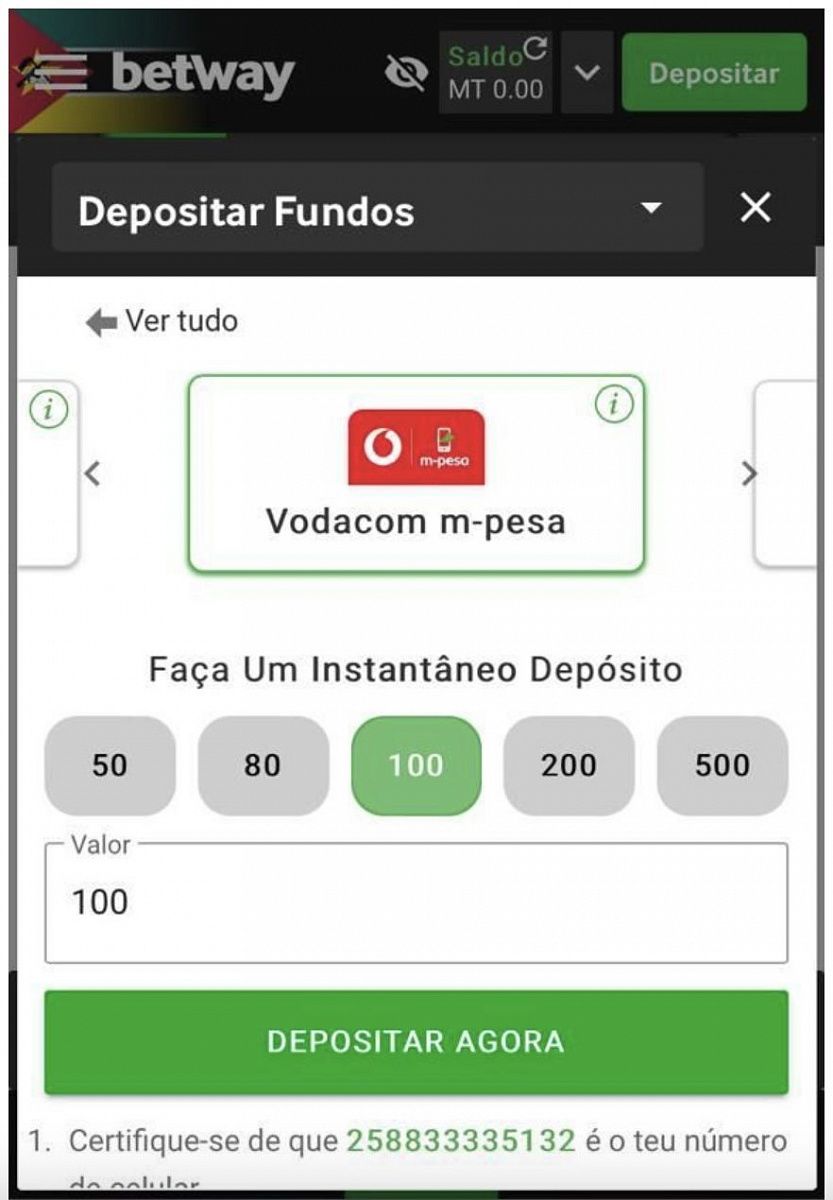The height and width of the screenshot is (1200, 833).
Task: Choose the 80 deposit amount
Action: [263, 766]
